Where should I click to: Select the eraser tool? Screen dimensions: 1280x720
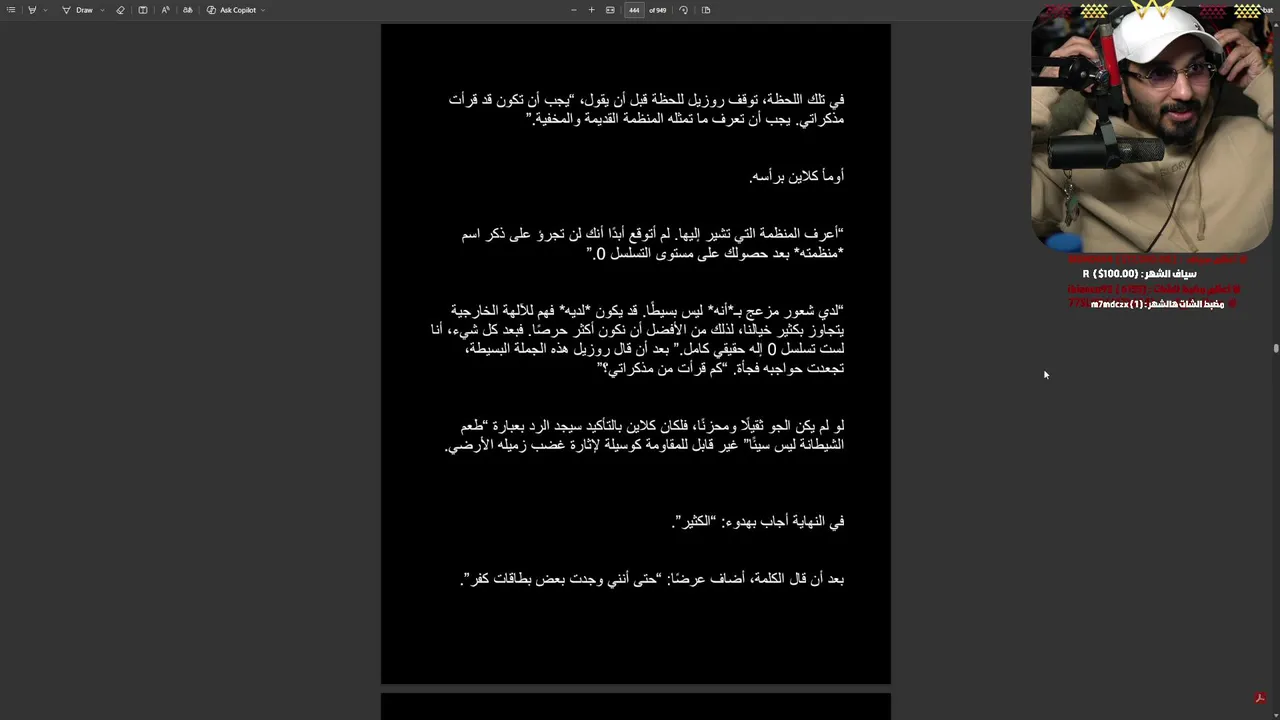click(x=120, y=10)
